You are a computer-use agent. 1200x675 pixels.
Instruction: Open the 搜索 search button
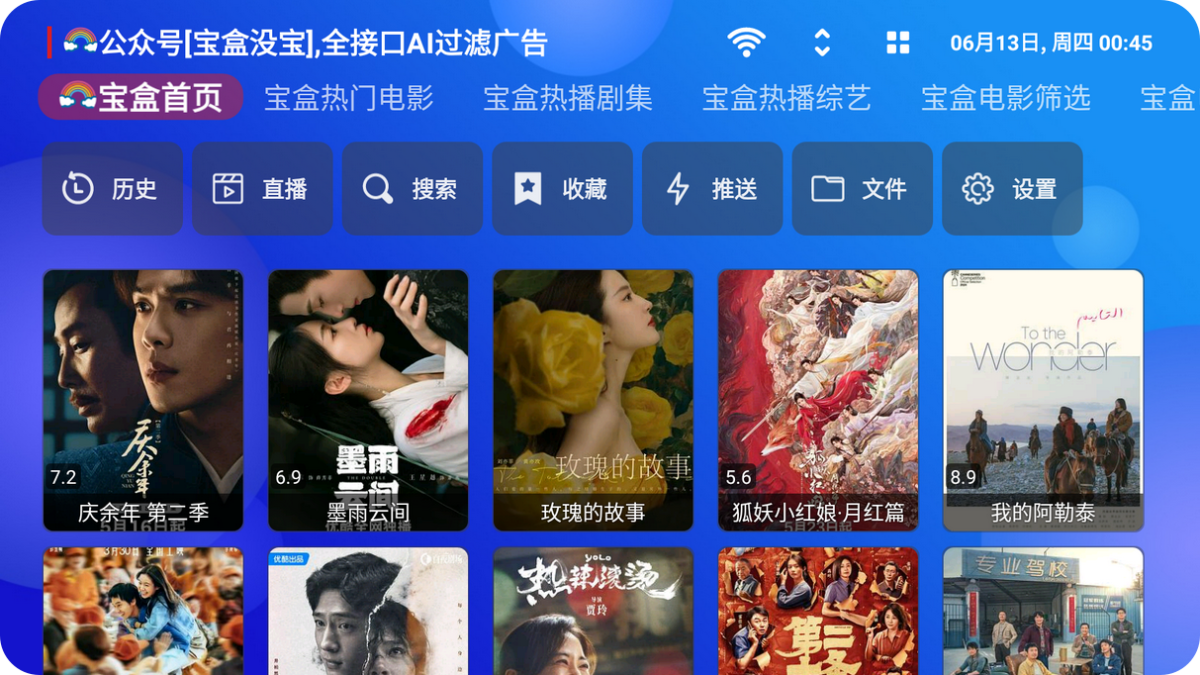(412, 189)
